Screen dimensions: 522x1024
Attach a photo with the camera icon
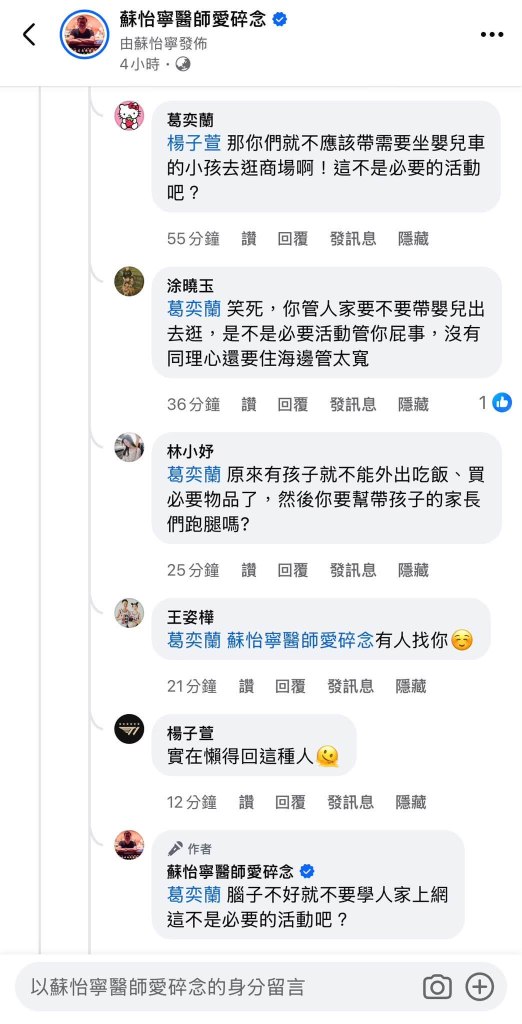437,987
